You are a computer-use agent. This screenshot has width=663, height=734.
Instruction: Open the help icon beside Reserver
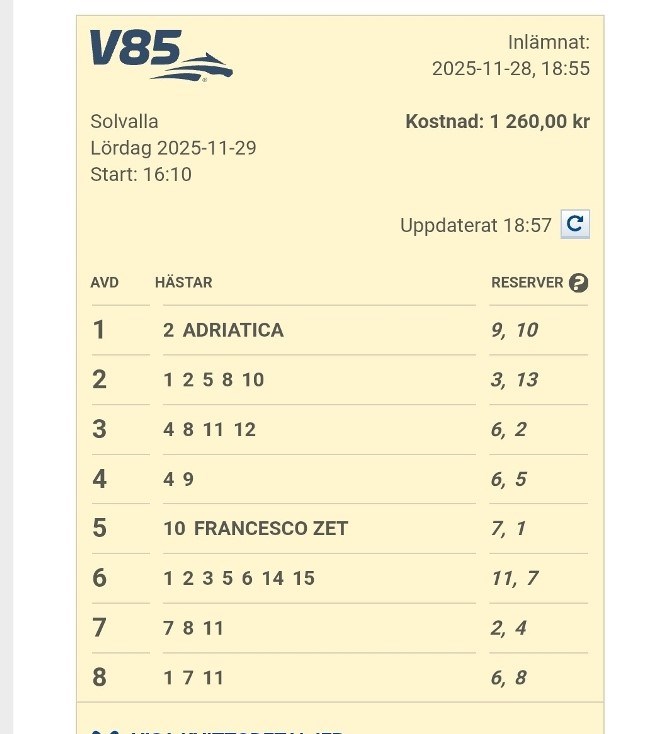pos(578,283)
